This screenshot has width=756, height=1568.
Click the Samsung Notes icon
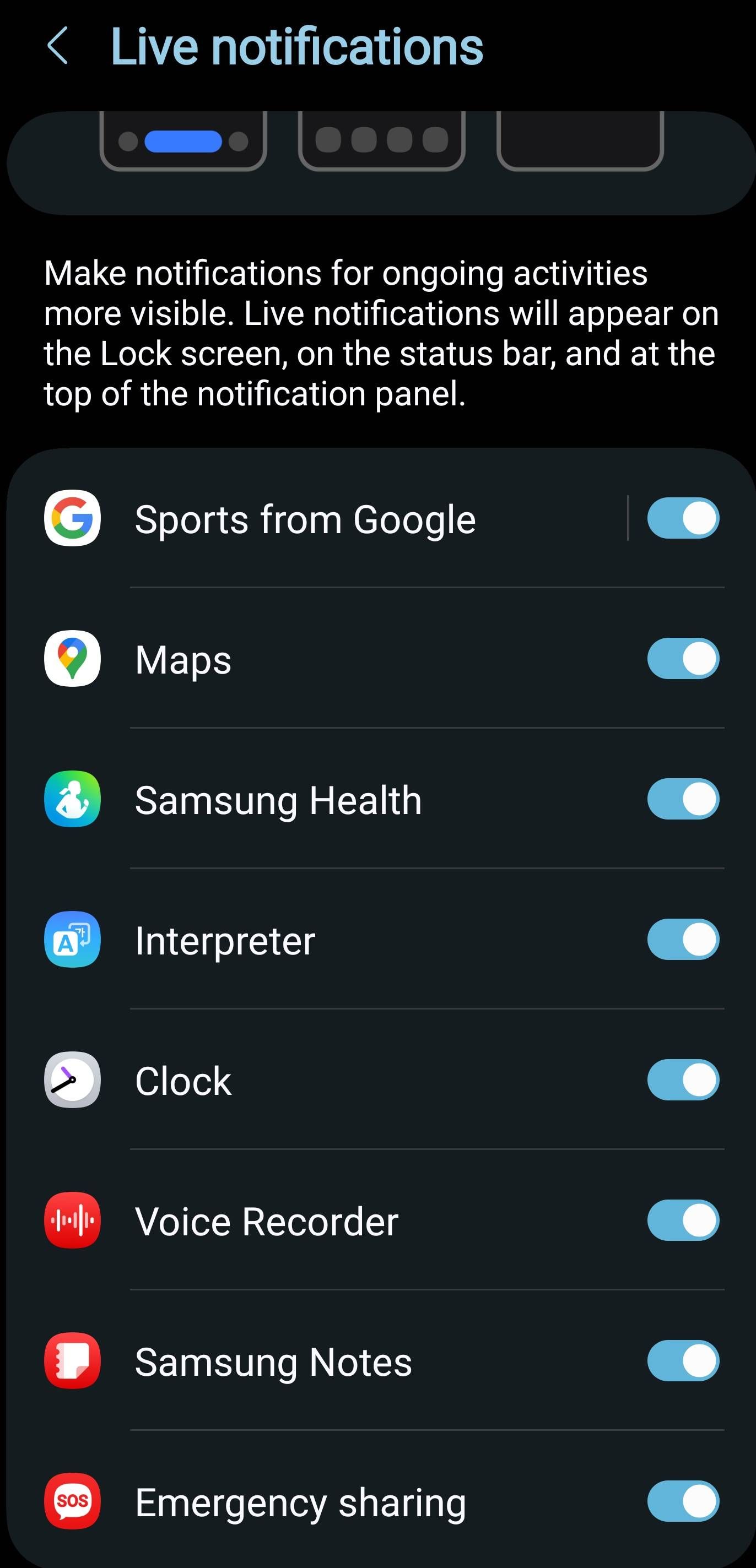71,1361
